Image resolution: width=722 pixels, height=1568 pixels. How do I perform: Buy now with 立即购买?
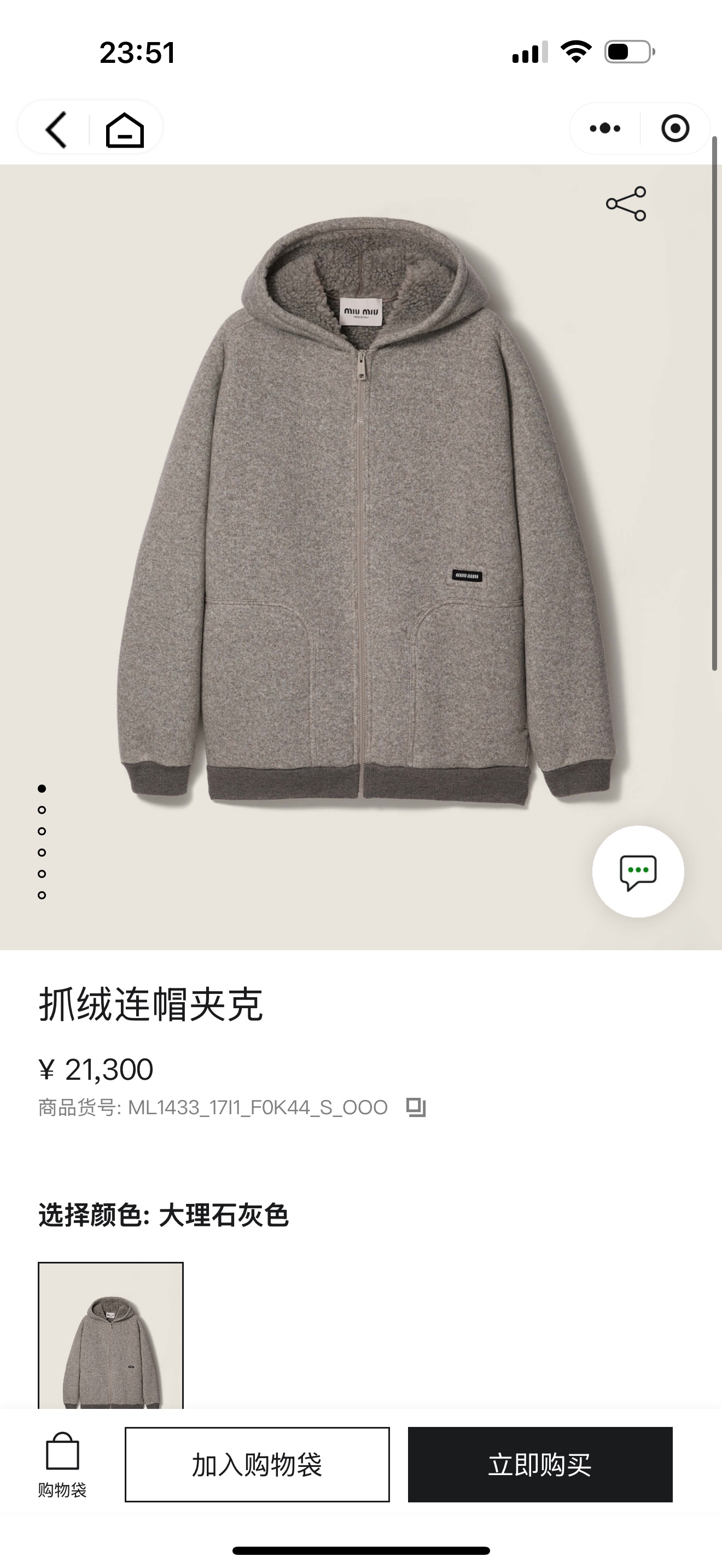(540, 1465)
